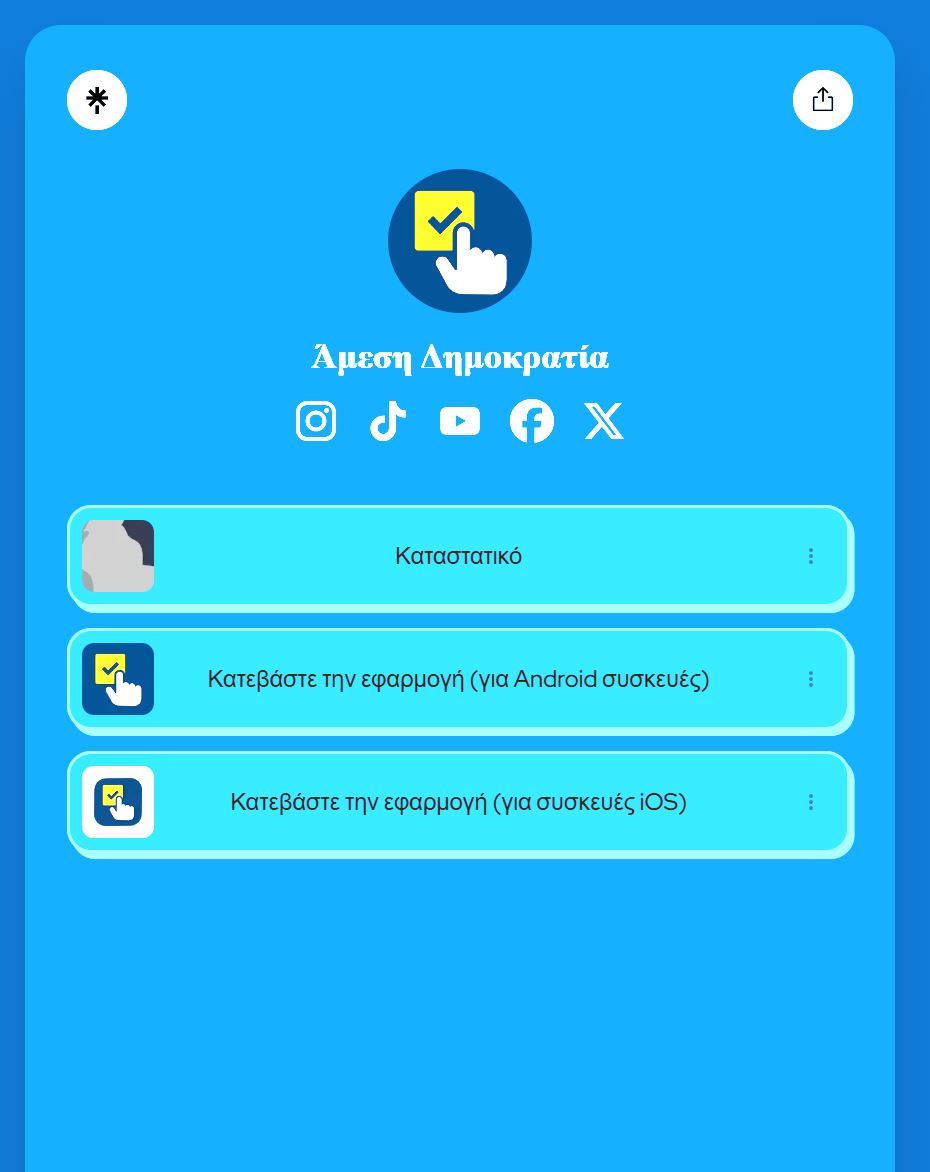This screenshot has width=930, height=1172.
Task: Click the Καταστατικό document thumbnail
Action: coord(118,556)
